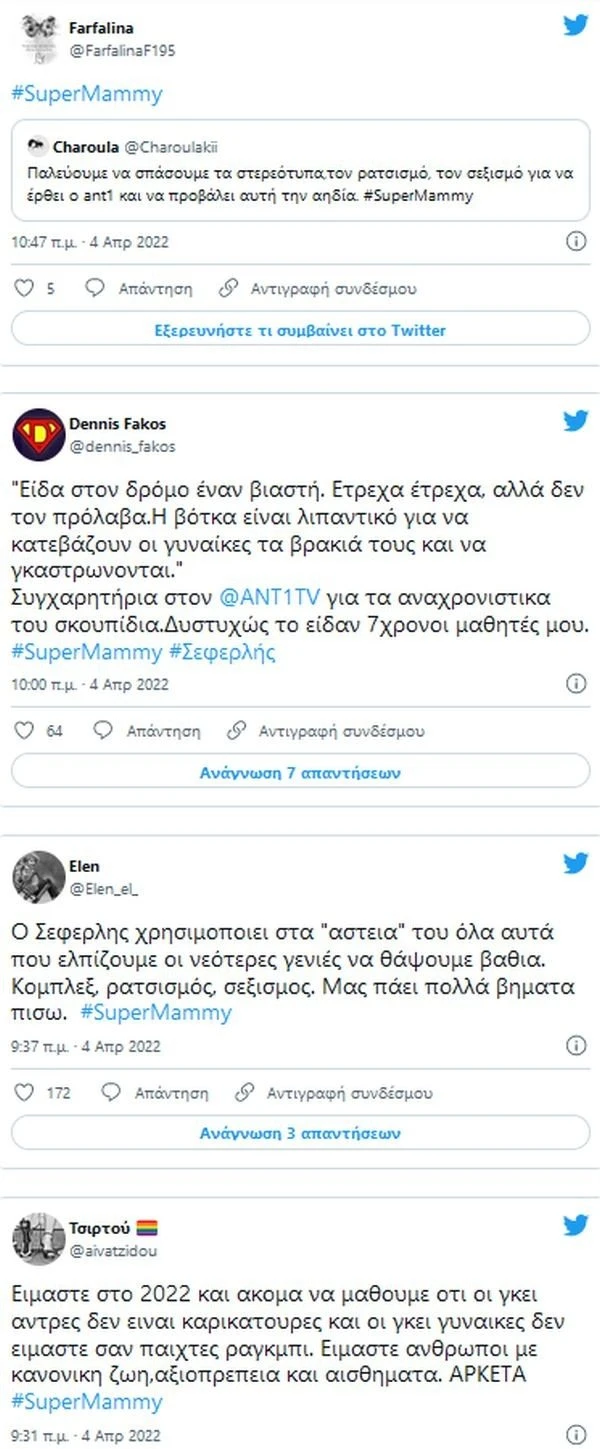Read 7 replies under Dennis Fakos's tweet
Viewport: 600px width, 1449px height.
tap(300, 772)
